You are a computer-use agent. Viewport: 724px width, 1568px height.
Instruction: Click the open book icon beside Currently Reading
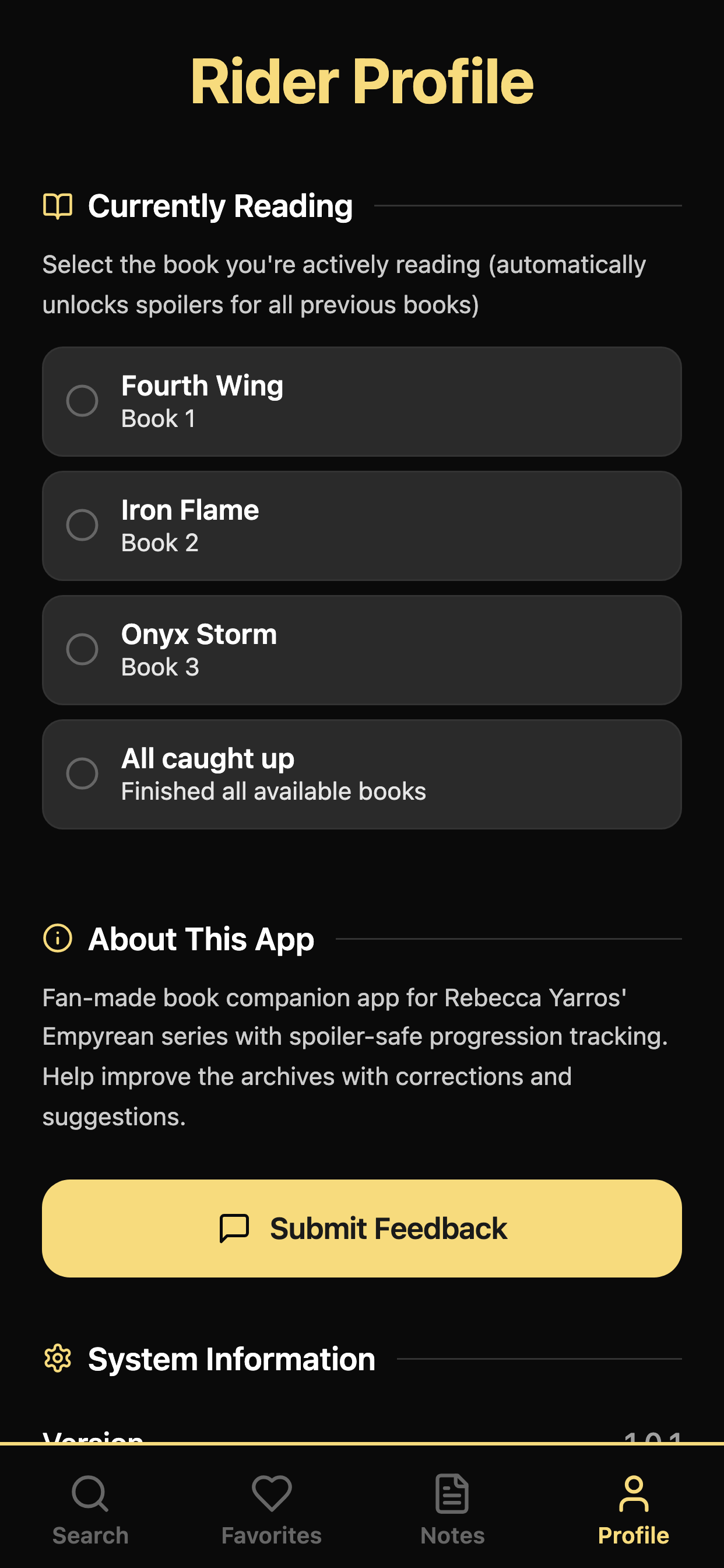(x=58, y=206)
